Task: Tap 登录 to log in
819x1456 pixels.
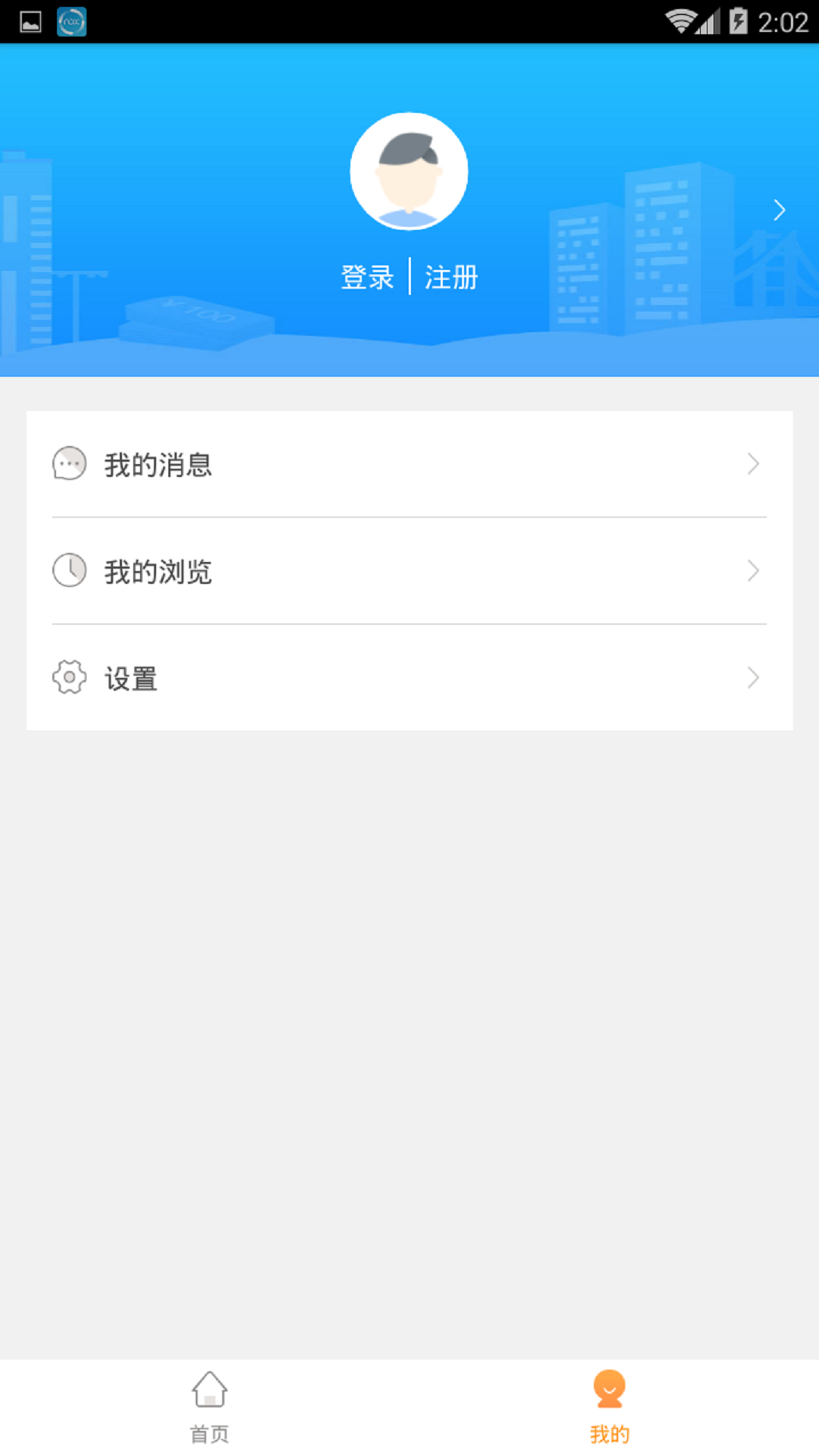Action: point(367,278)
